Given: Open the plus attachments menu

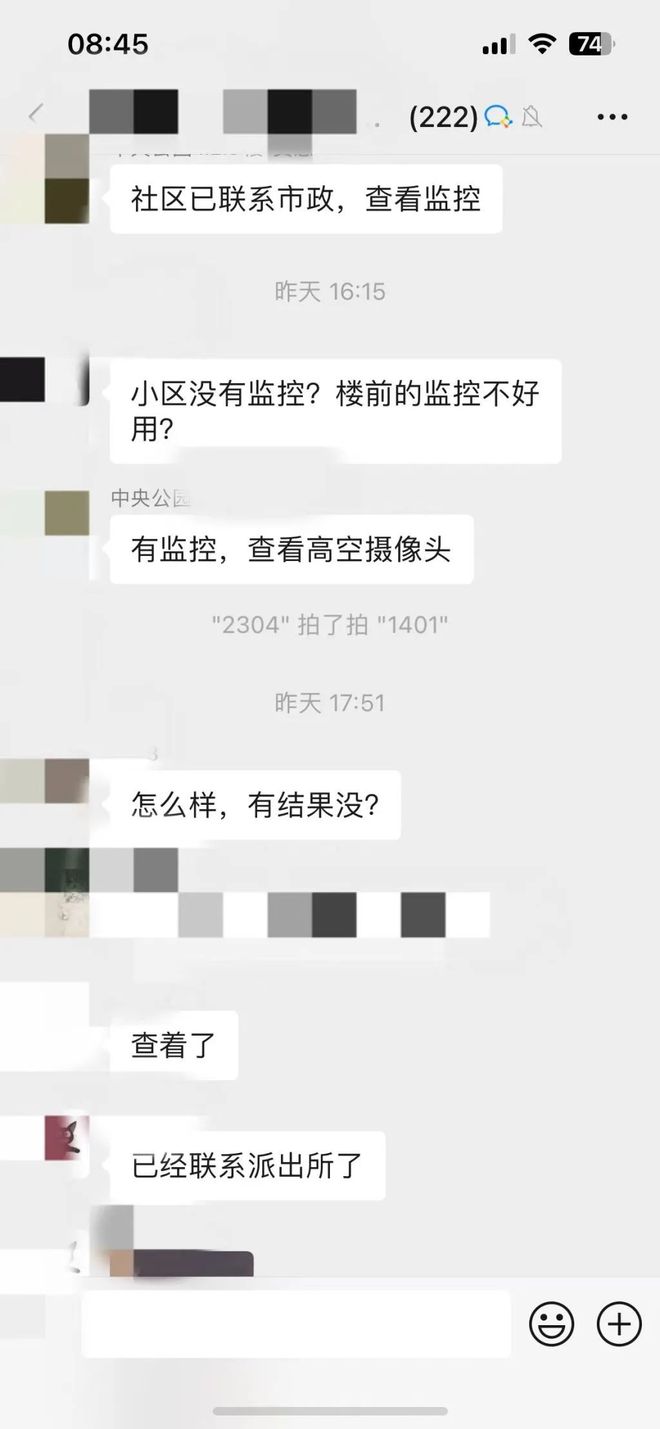Looking at the screenshot, I should (619, 1325).
